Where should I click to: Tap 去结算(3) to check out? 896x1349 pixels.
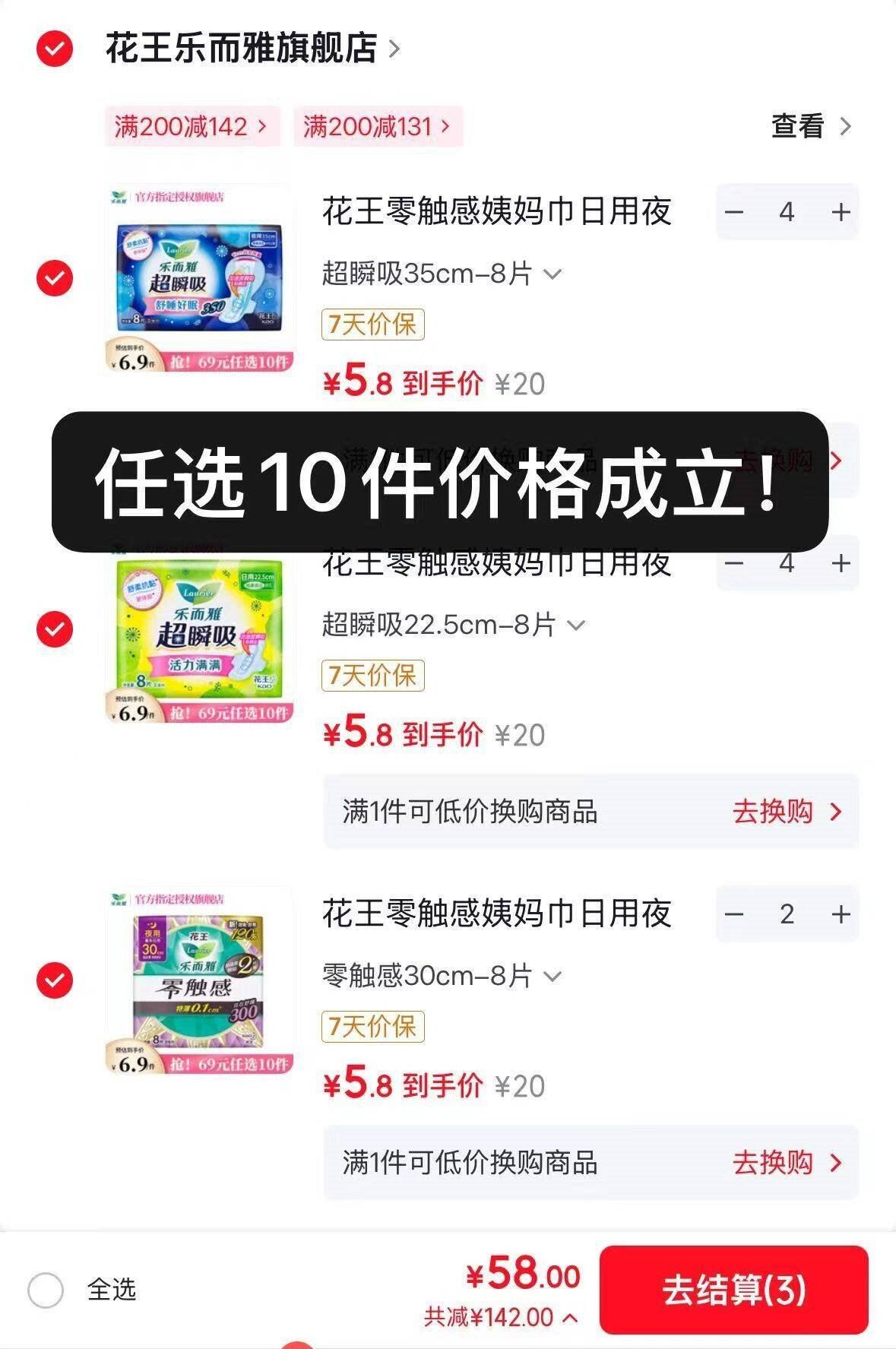click(x=733, y=1290)
